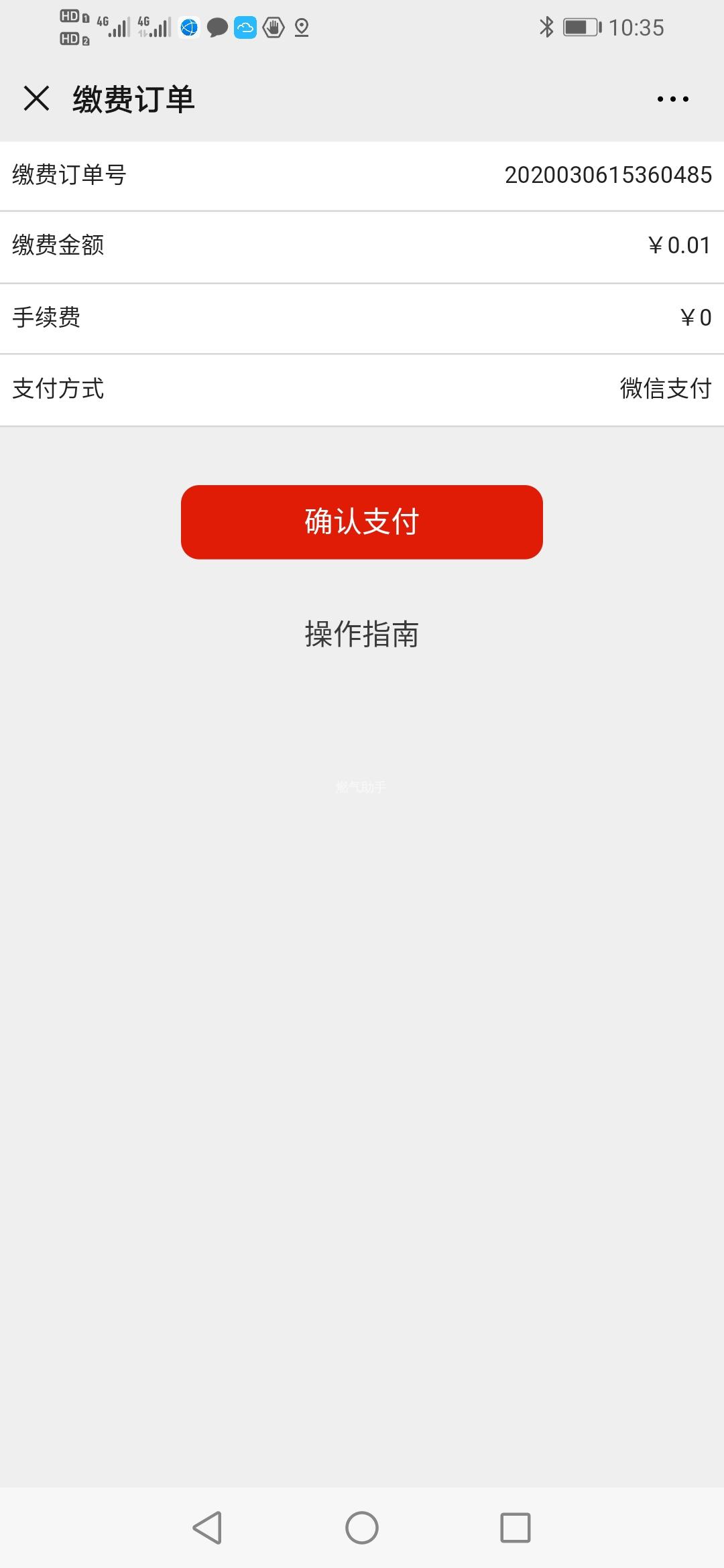Open the 操作指南 guide
Viewport: 724px width, 1568px height.
361,634
